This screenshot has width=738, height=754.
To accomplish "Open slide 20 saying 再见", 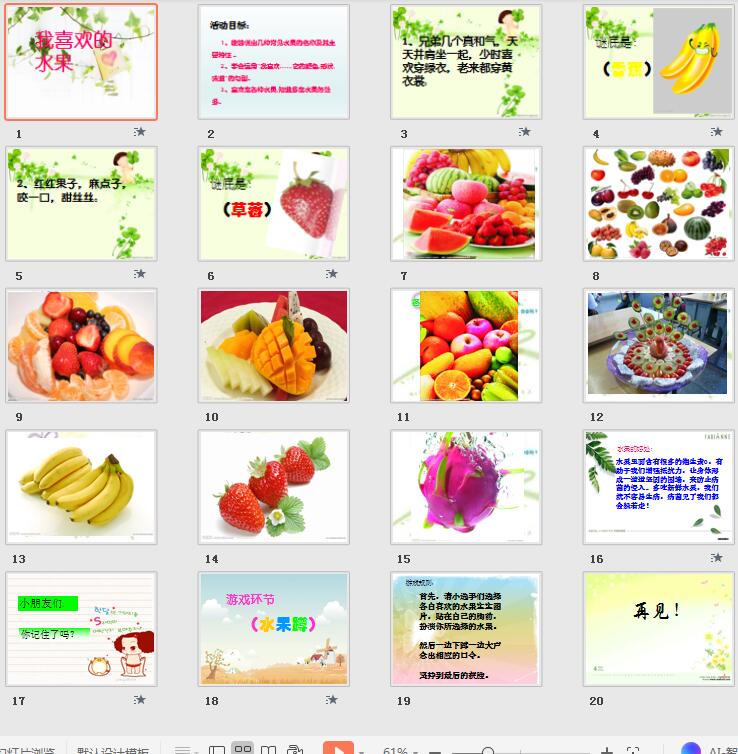I will [659, 629].
